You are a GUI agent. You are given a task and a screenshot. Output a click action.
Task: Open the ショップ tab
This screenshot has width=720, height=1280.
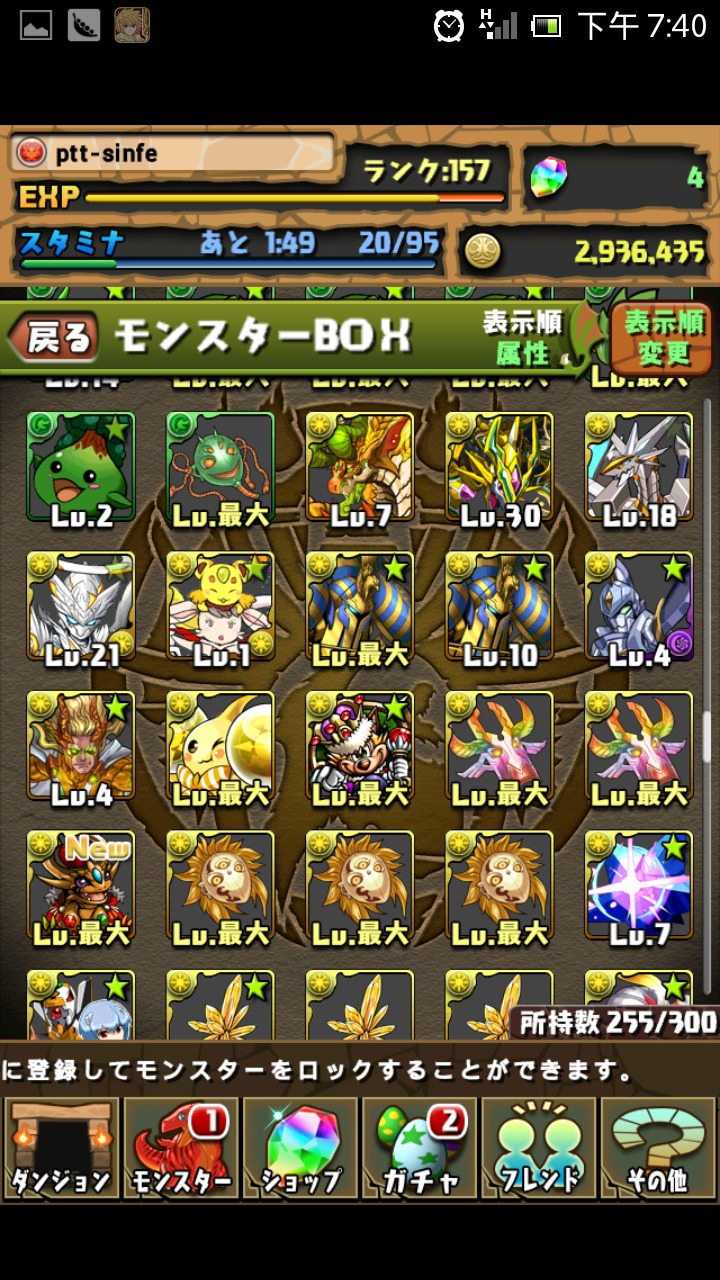tap(300, 1148)
